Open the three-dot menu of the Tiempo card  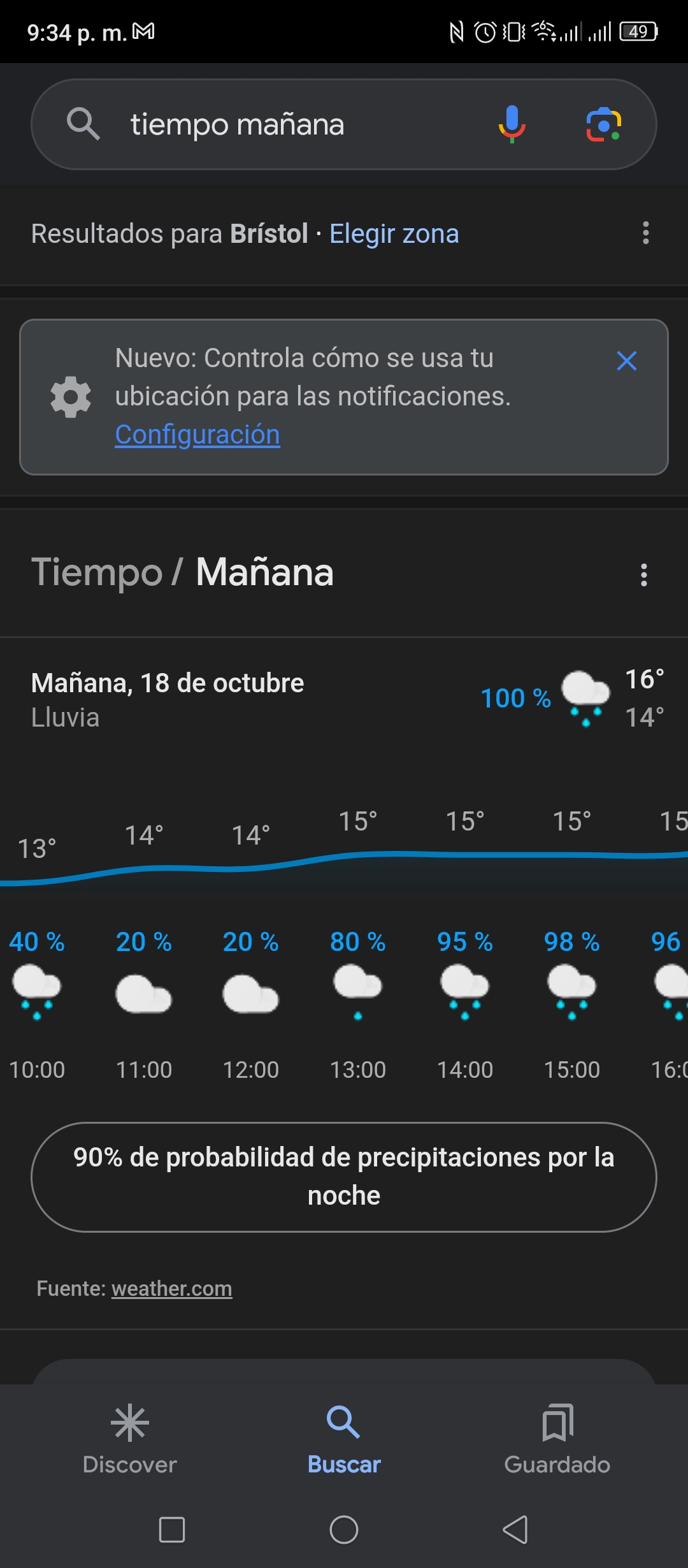pyautogui.click(x=644, y=574)
